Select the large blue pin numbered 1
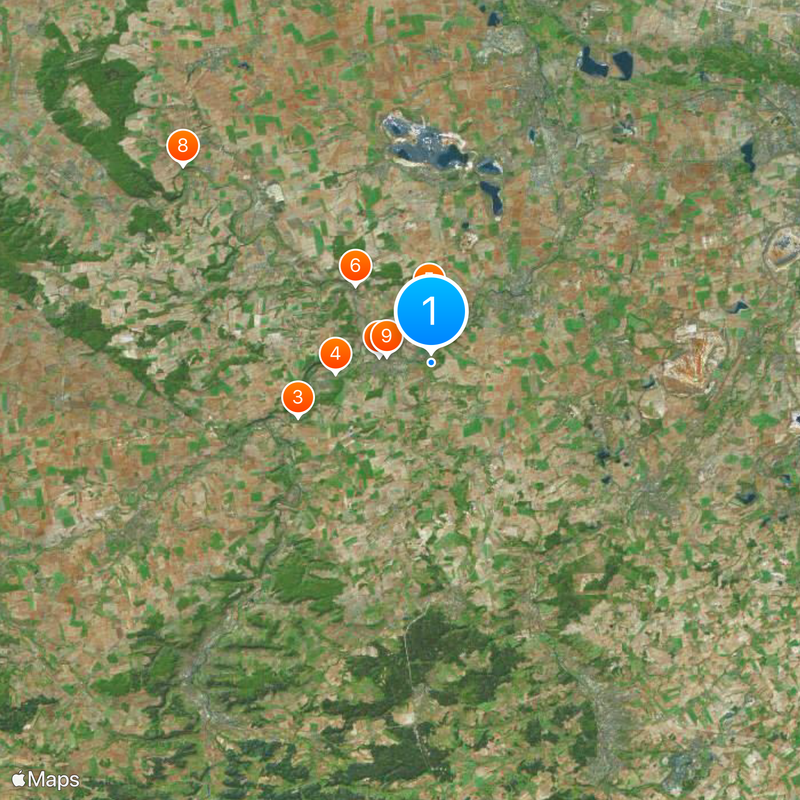Viewport: 800px width, 800px height. tap(431, 311)
